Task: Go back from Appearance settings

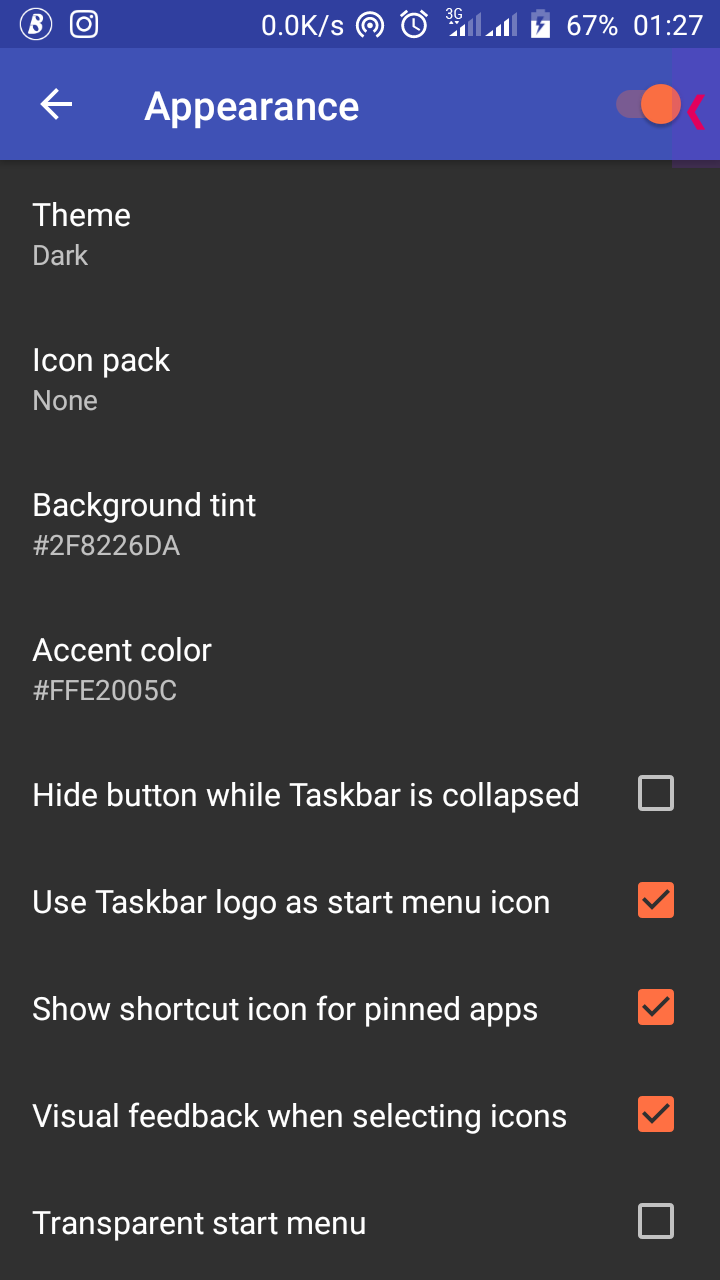Action: point(56,105)
